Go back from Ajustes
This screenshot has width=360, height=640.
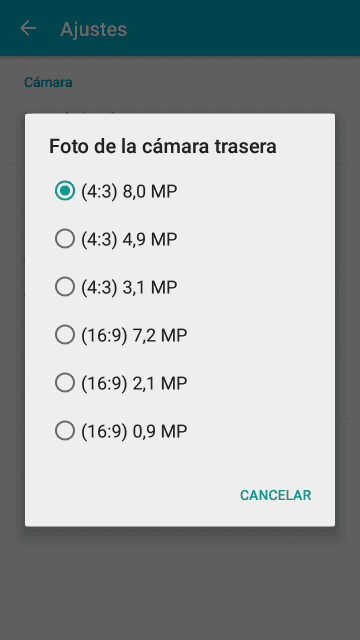(x=28, y=29)
